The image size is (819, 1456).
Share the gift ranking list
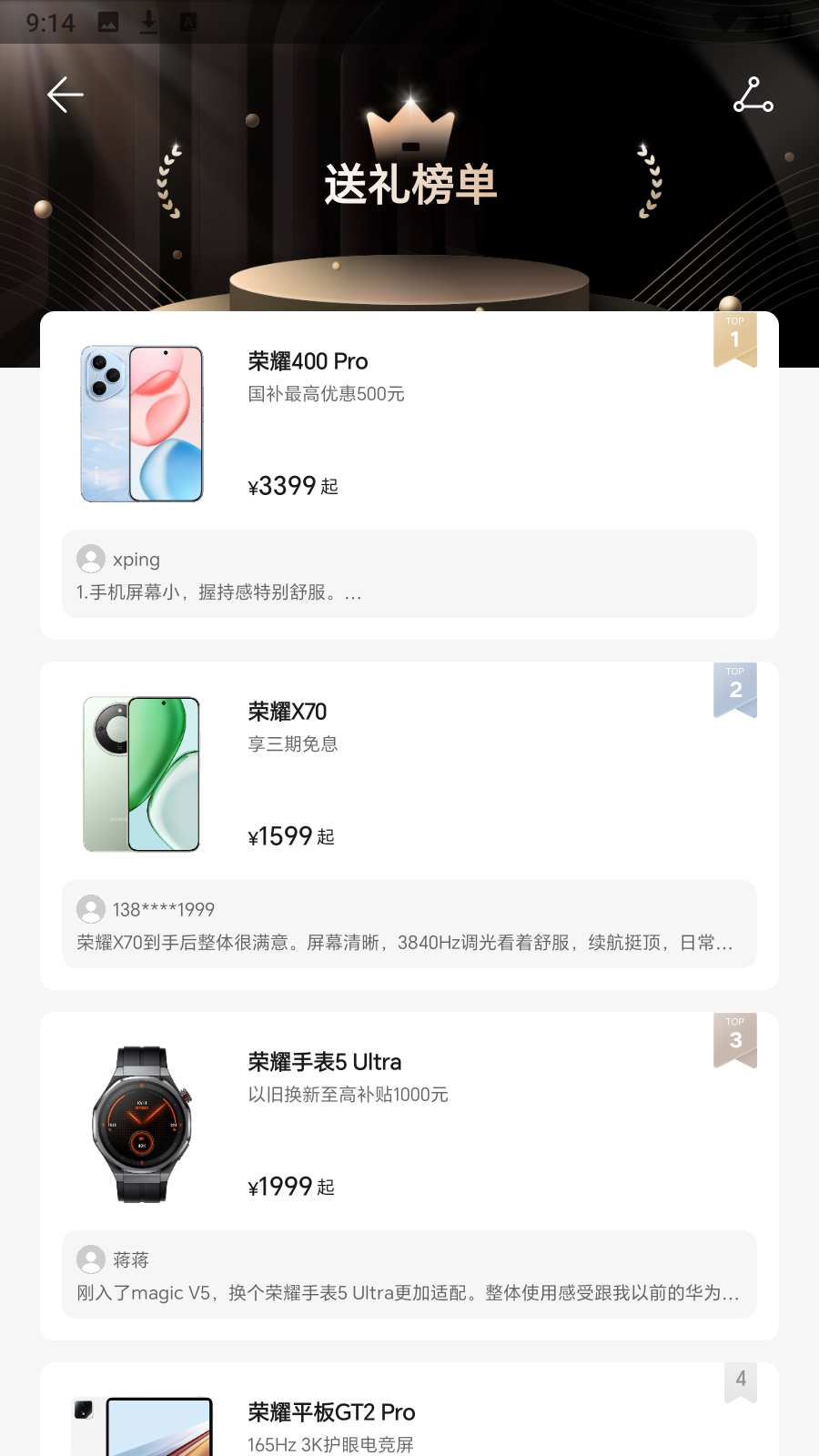[753, 95]
